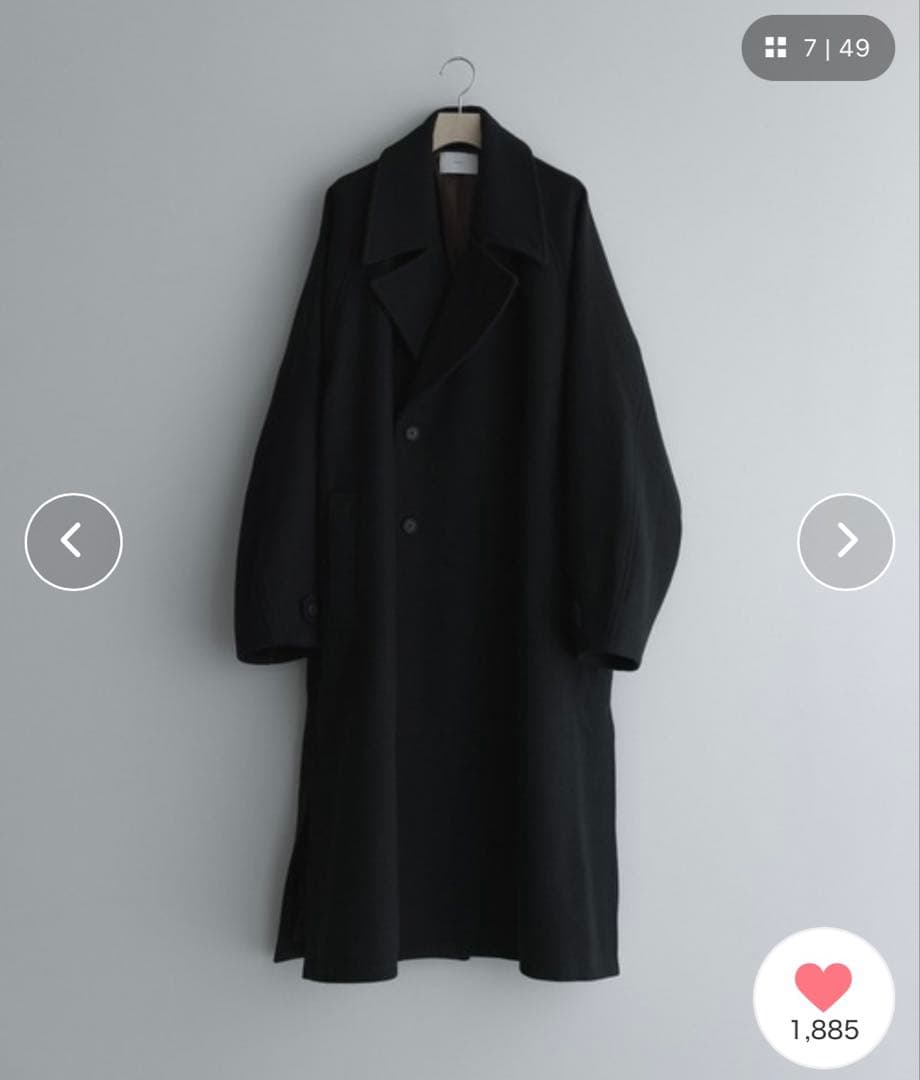Open the image grid view (7 | 49)
The height and width of the screenshot is (1080, 920).
[817, 48]
